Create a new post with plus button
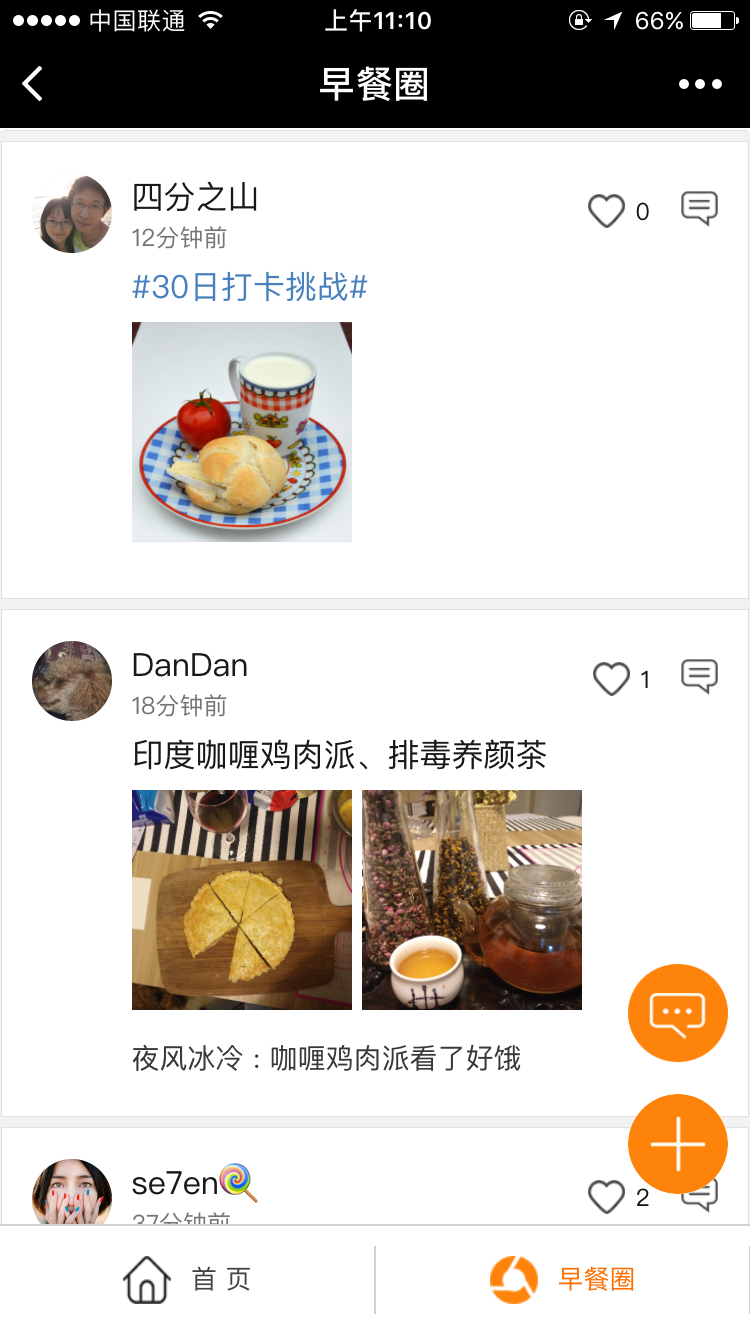This screenshot has width=750, height=1334. 678,1144
